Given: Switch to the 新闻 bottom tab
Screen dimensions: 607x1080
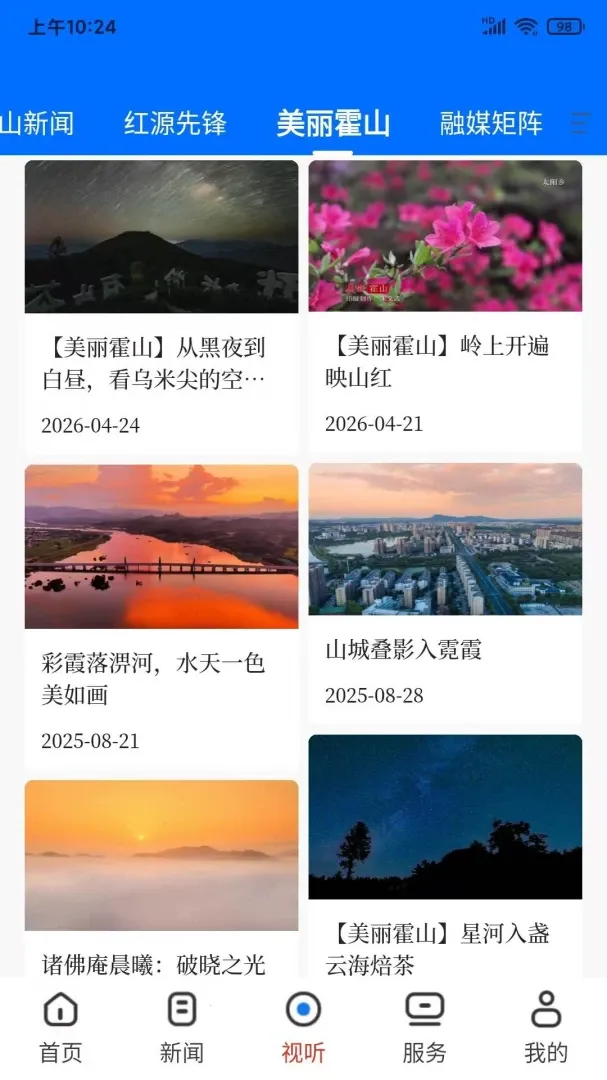Looking at the screenshot, I should (x=182, y=1027).
